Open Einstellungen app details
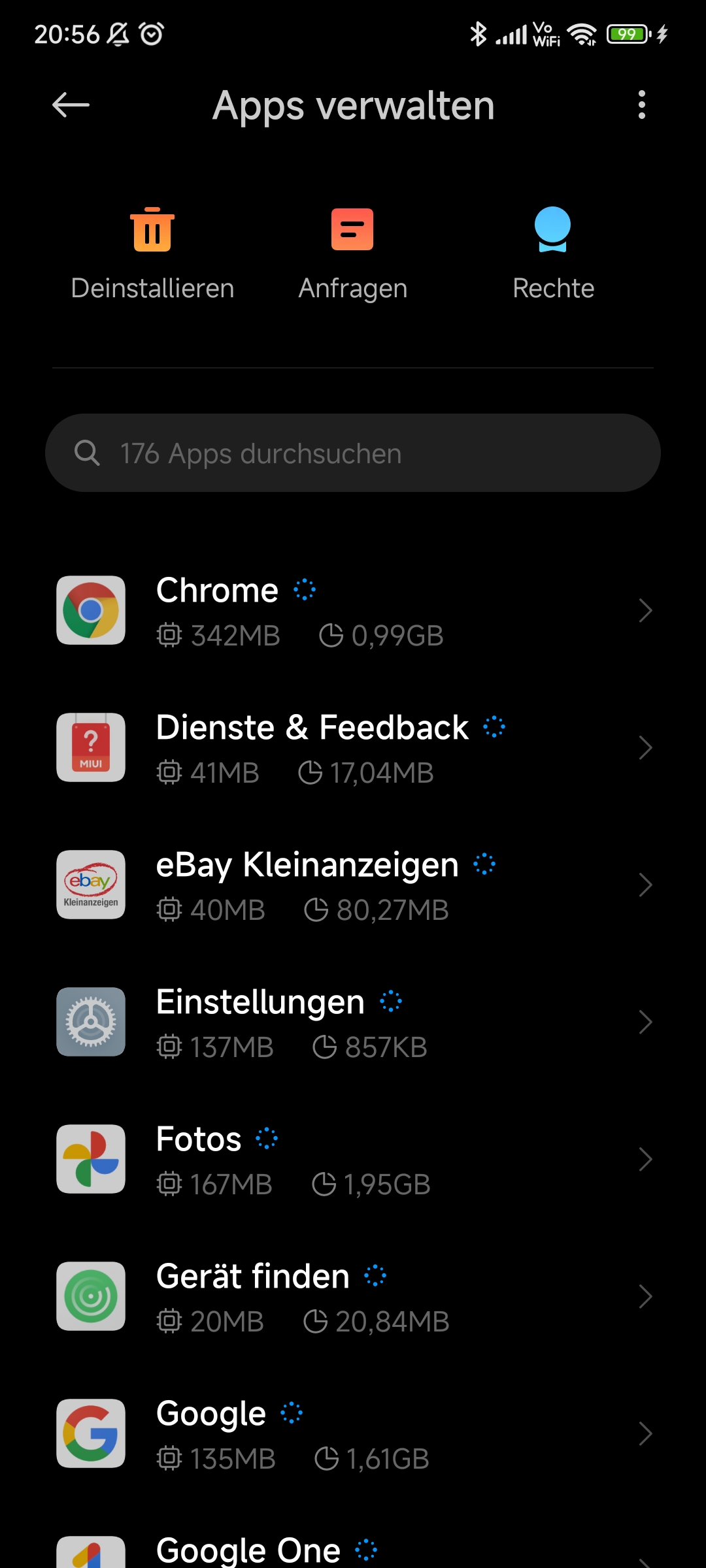The width and height of the screenshot is (706, 1568). pyautogui.click(x=353, y=1022)
